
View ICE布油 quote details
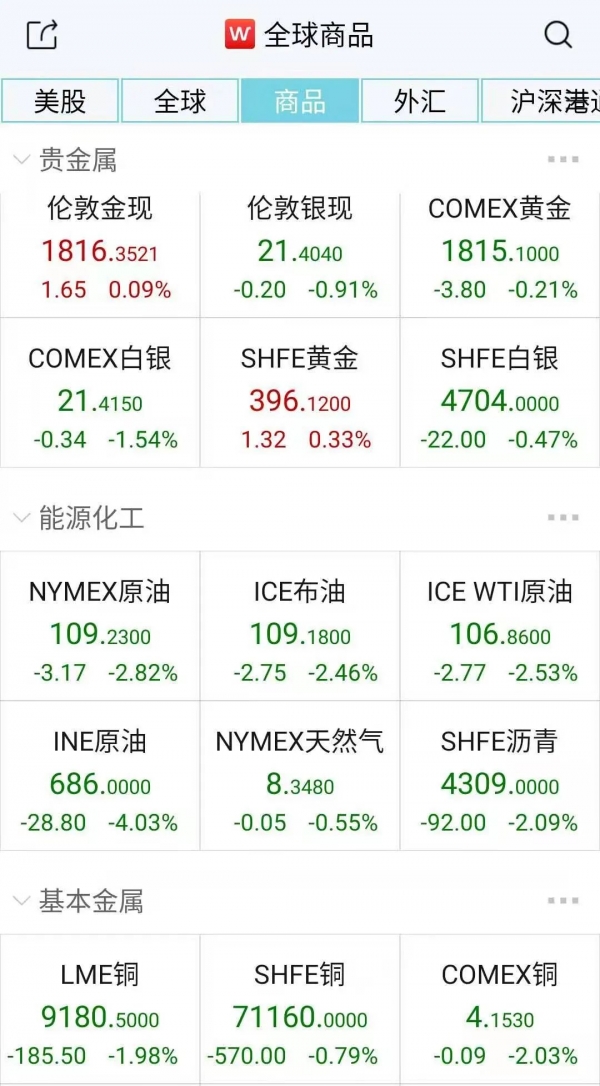click(x=300, y=625)
